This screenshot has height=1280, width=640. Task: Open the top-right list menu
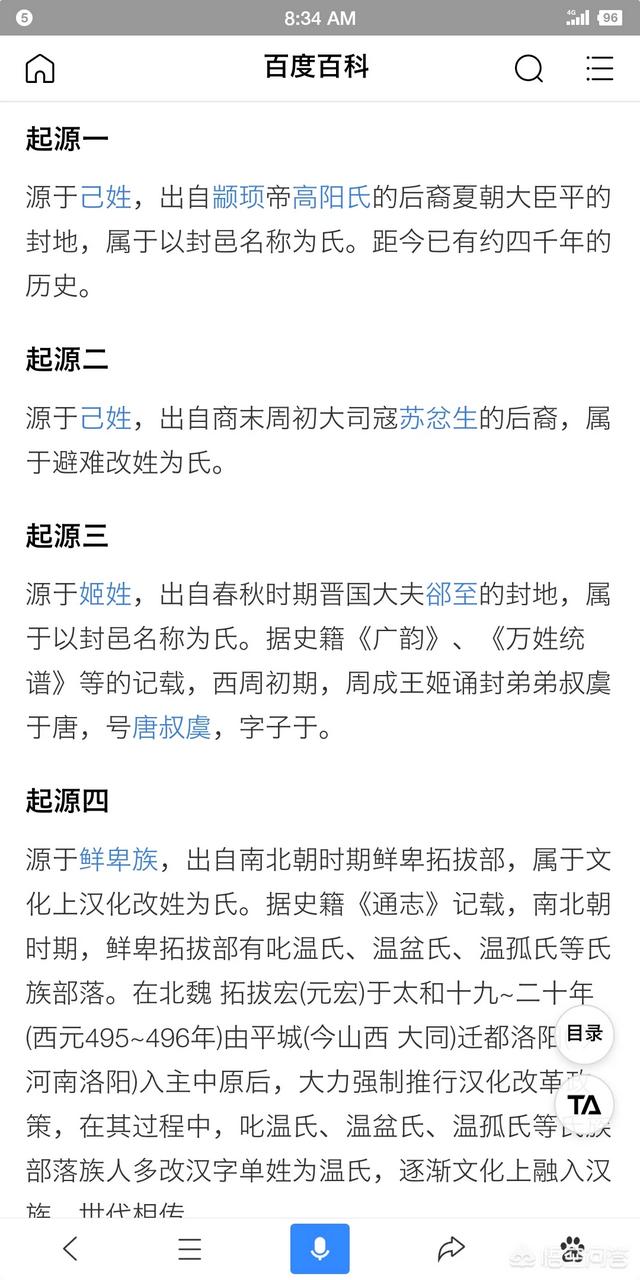[x=599, y=68]
